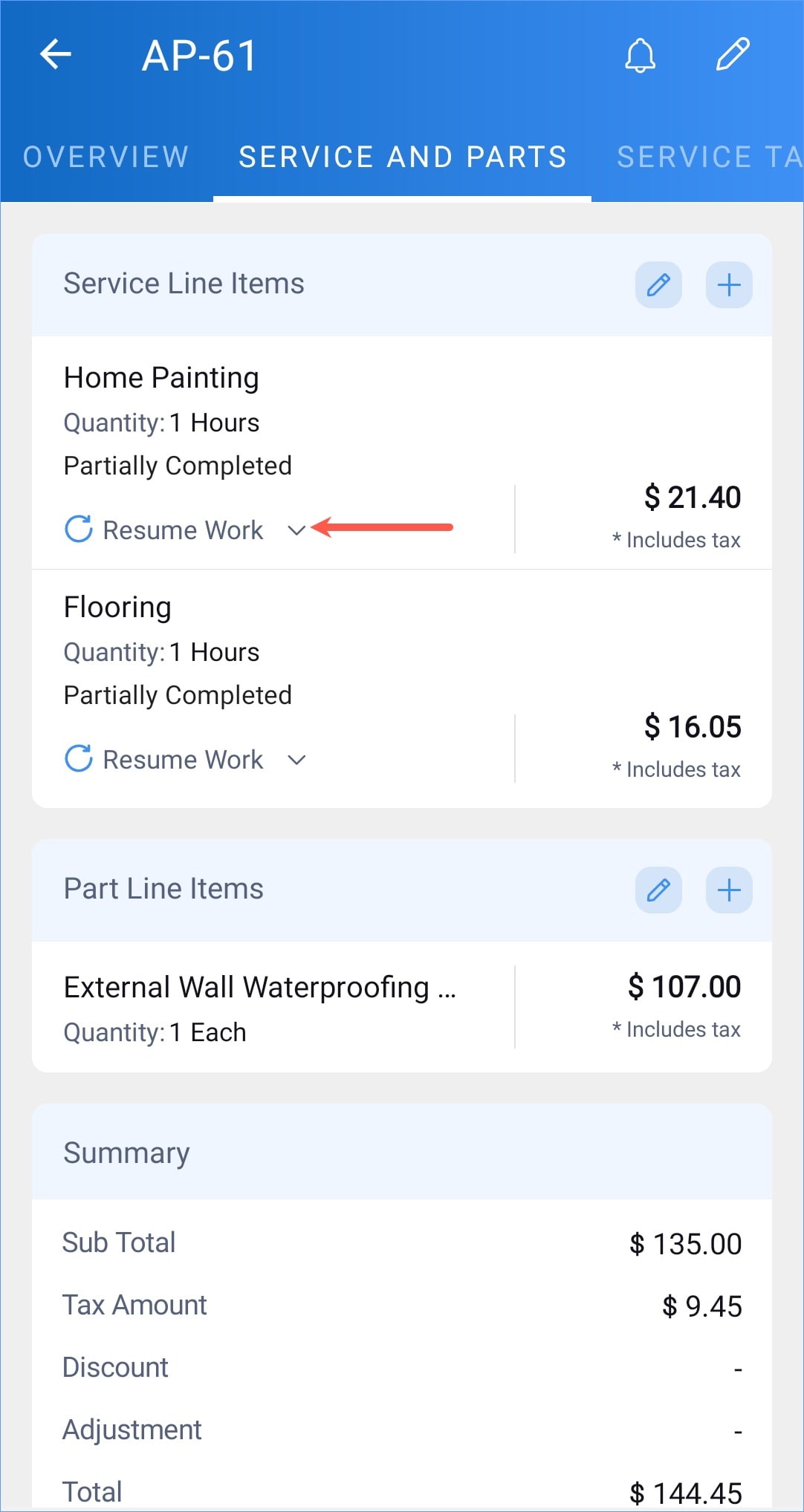Expand the Flooring work options chevron
Image resolution: width=804 pixels, height=1512 pixels.
[296, 760]
